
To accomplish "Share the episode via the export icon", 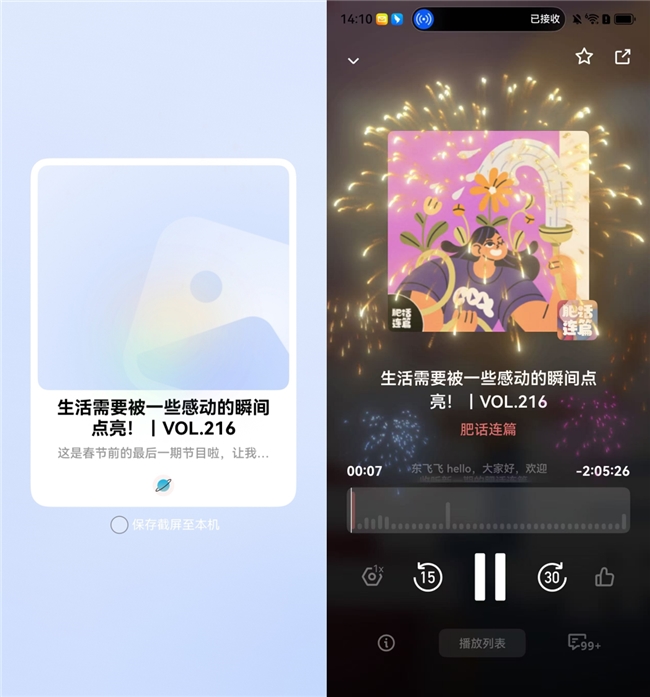I will [623, 57].
